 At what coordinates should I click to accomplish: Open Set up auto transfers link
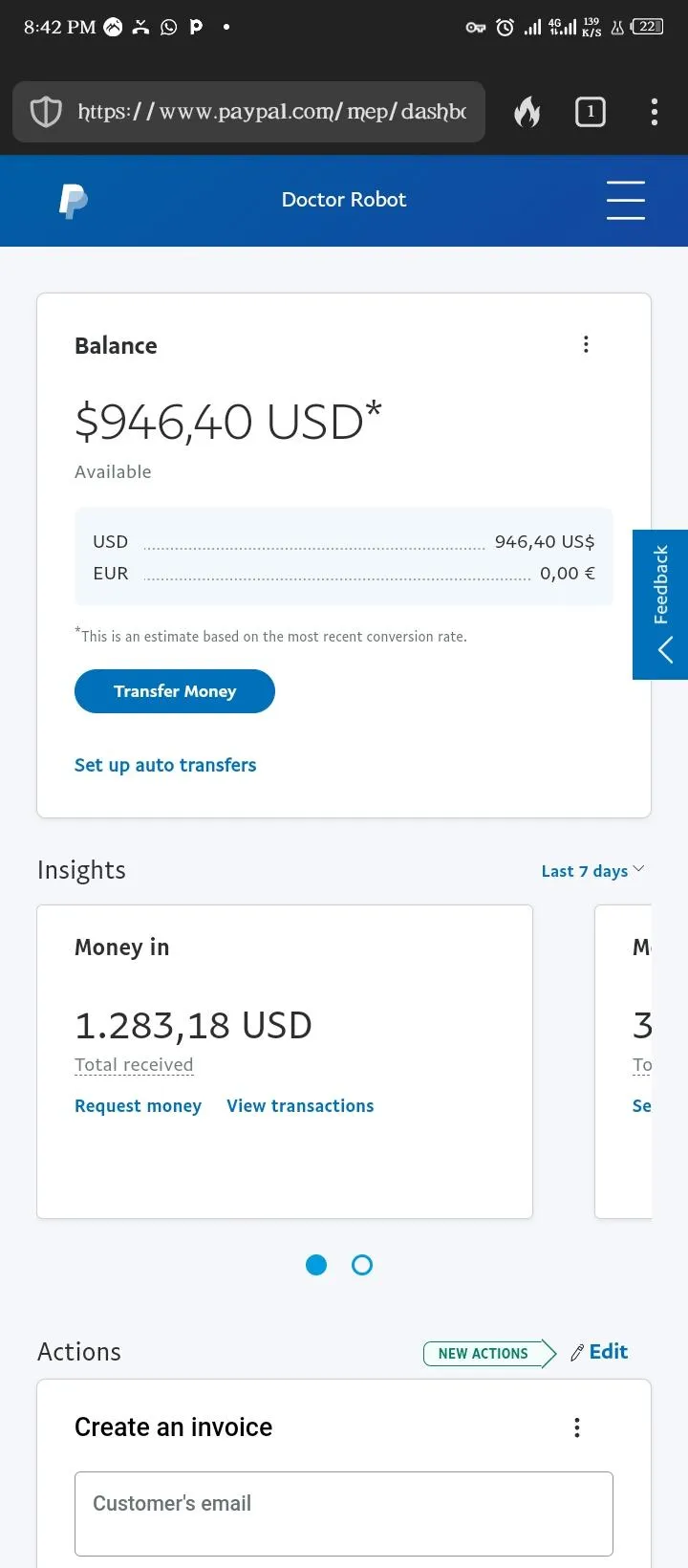165,765
